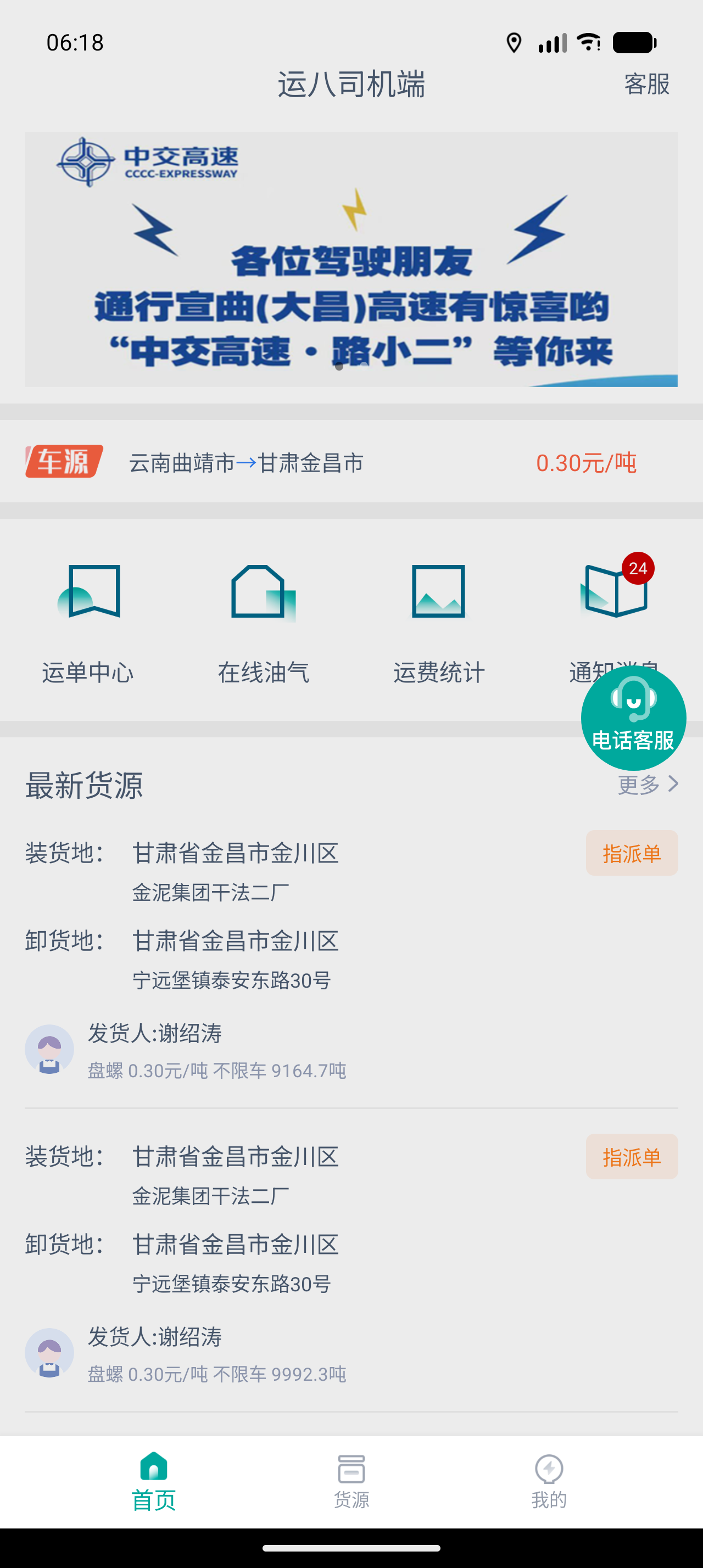This screenshot has width=703, height=1568.
Task: View 更多 latest cargo sources
Action: click(x=648, y=784)
